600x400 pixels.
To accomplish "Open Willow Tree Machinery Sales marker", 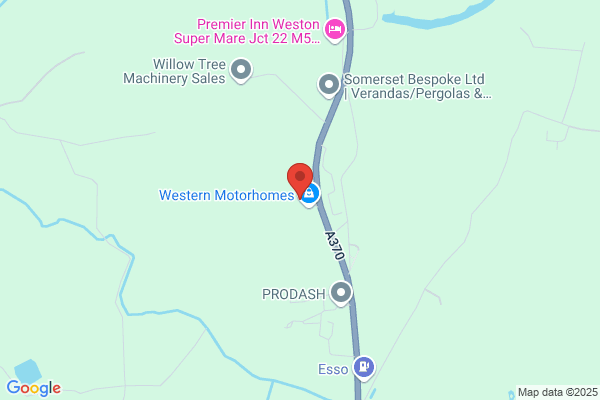I will 241,71.
